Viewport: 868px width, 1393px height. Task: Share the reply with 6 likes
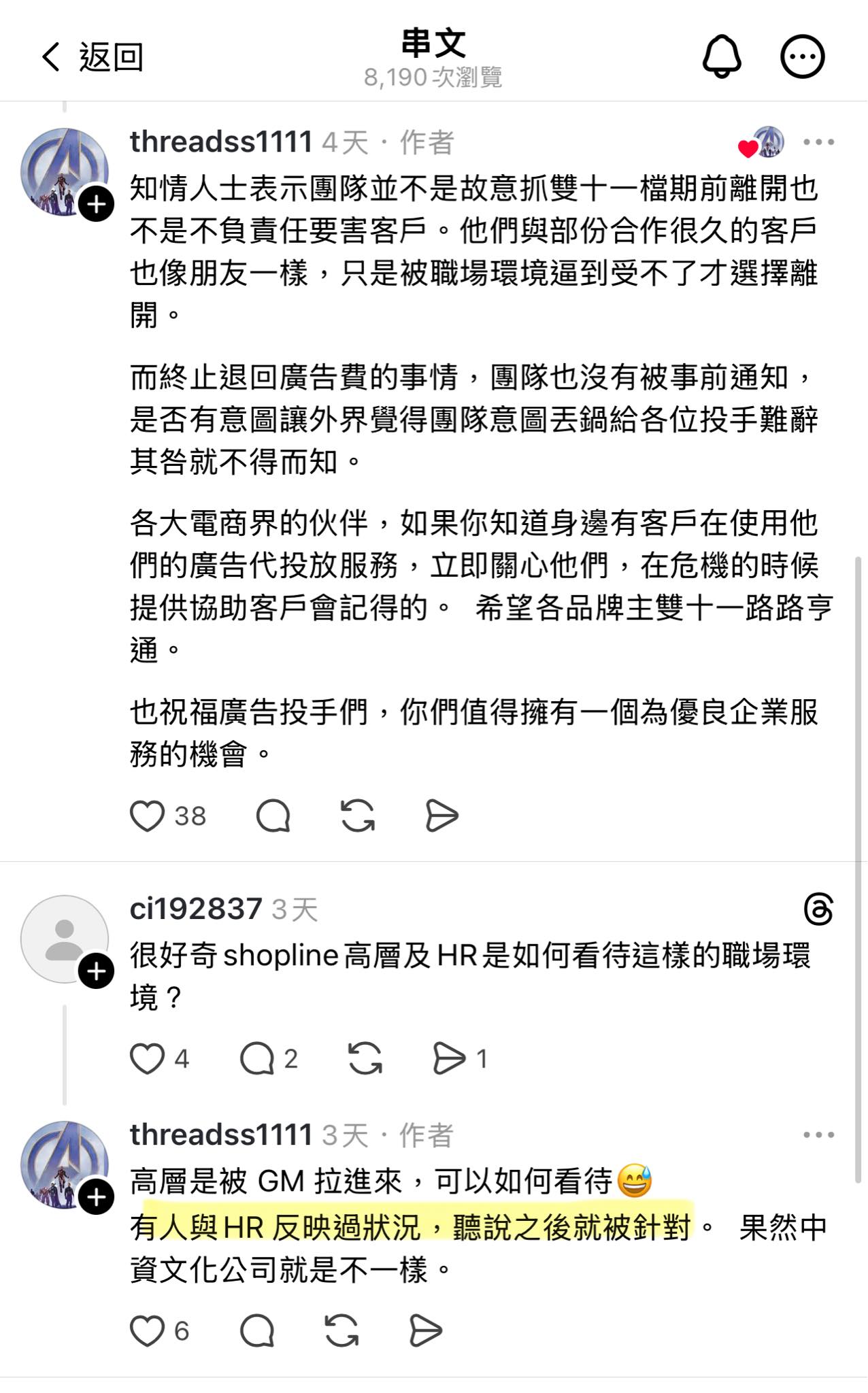(x=426, y=1330)
